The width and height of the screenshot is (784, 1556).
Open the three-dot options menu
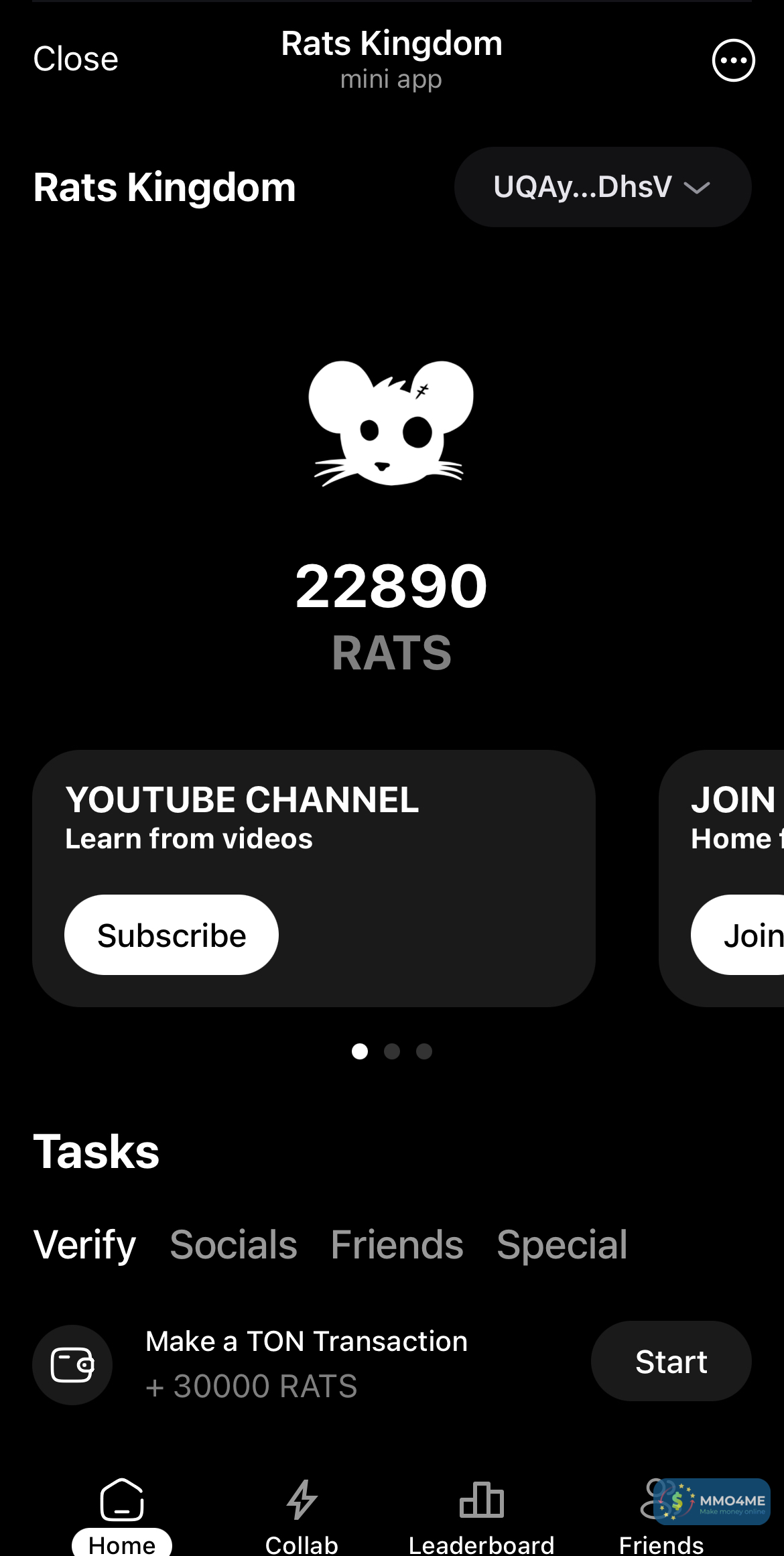point(733,60)
